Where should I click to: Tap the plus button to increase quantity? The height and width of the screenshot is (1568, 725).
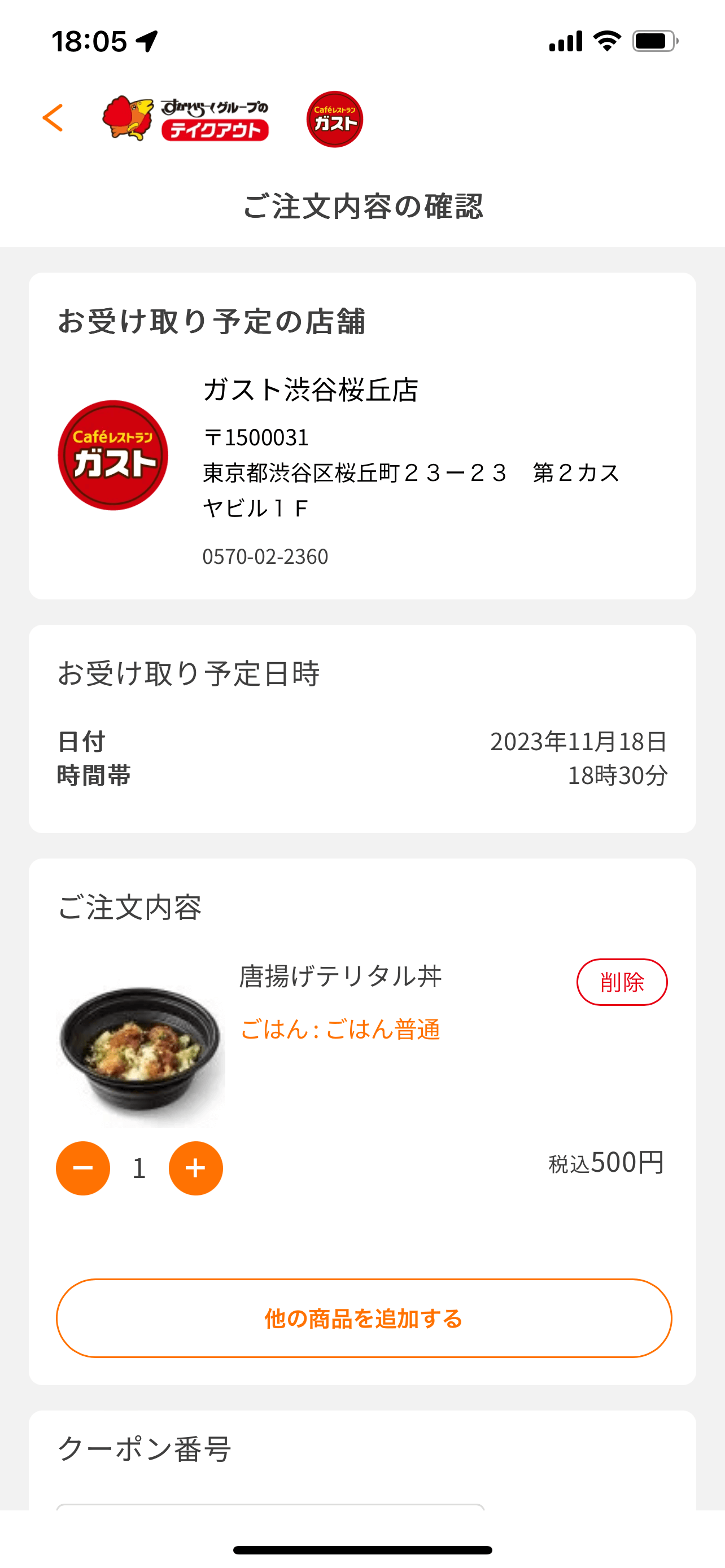pyautogui.click(x=195, y=1168)
